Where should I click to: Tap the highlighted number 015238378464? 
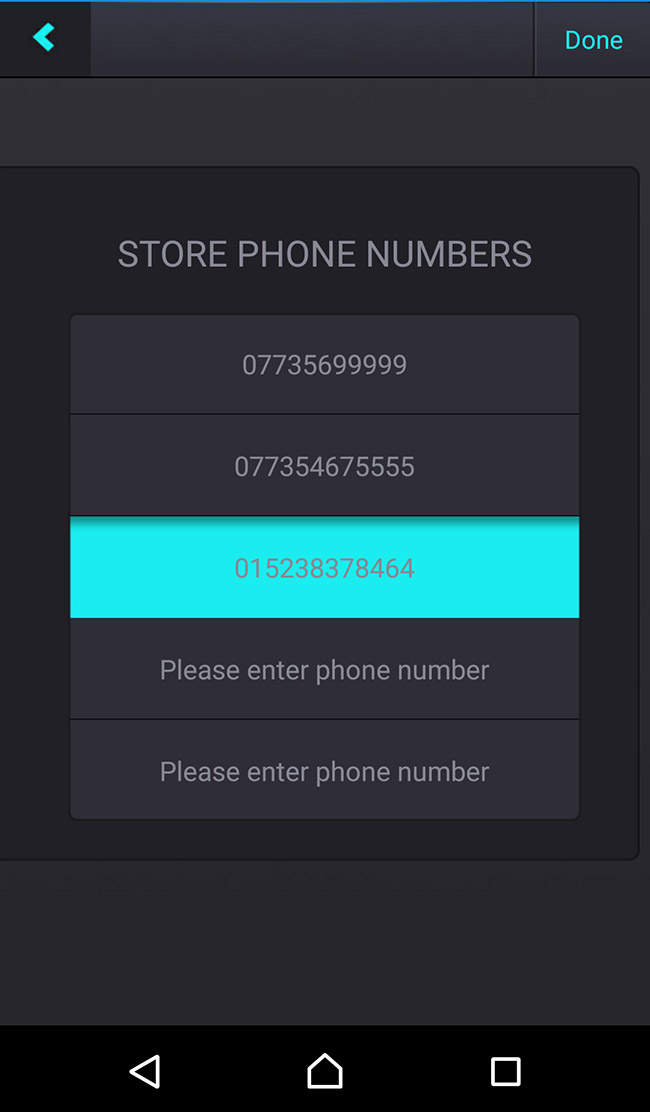(324, 568)
